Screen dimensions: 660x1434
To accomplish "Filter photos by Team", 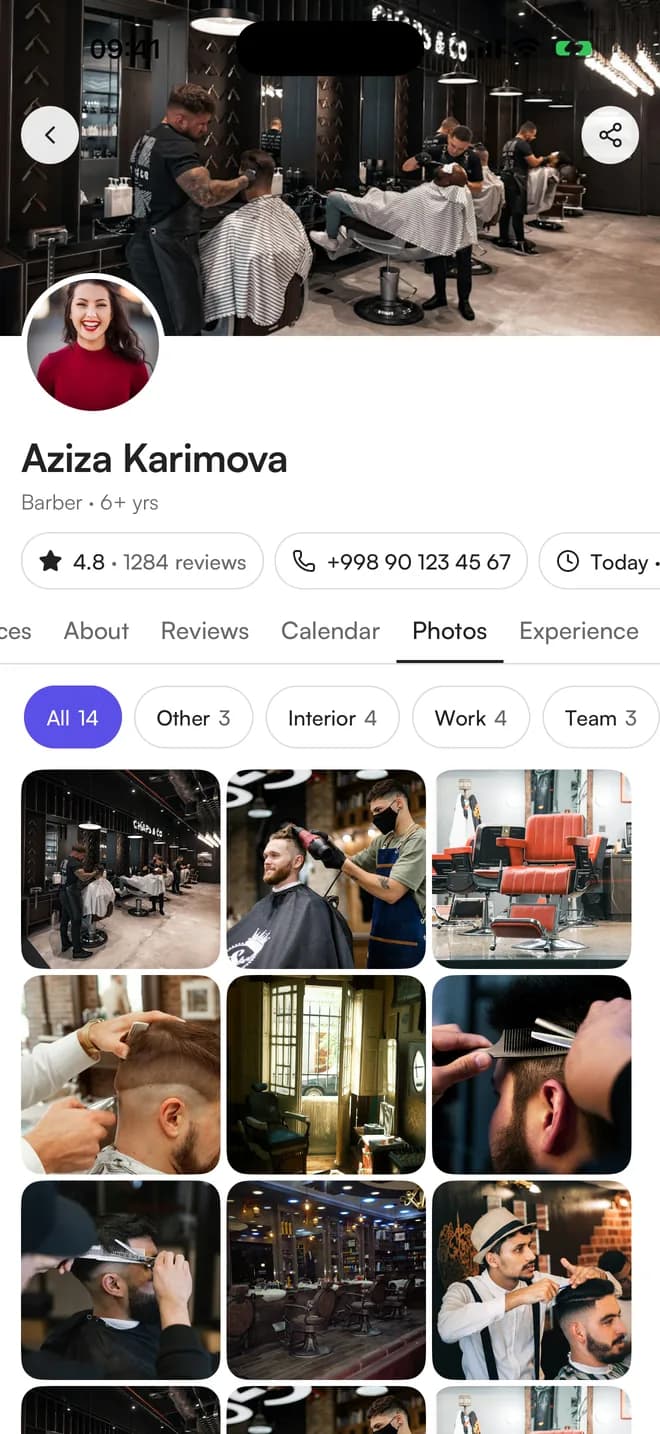I will (601, 717).
